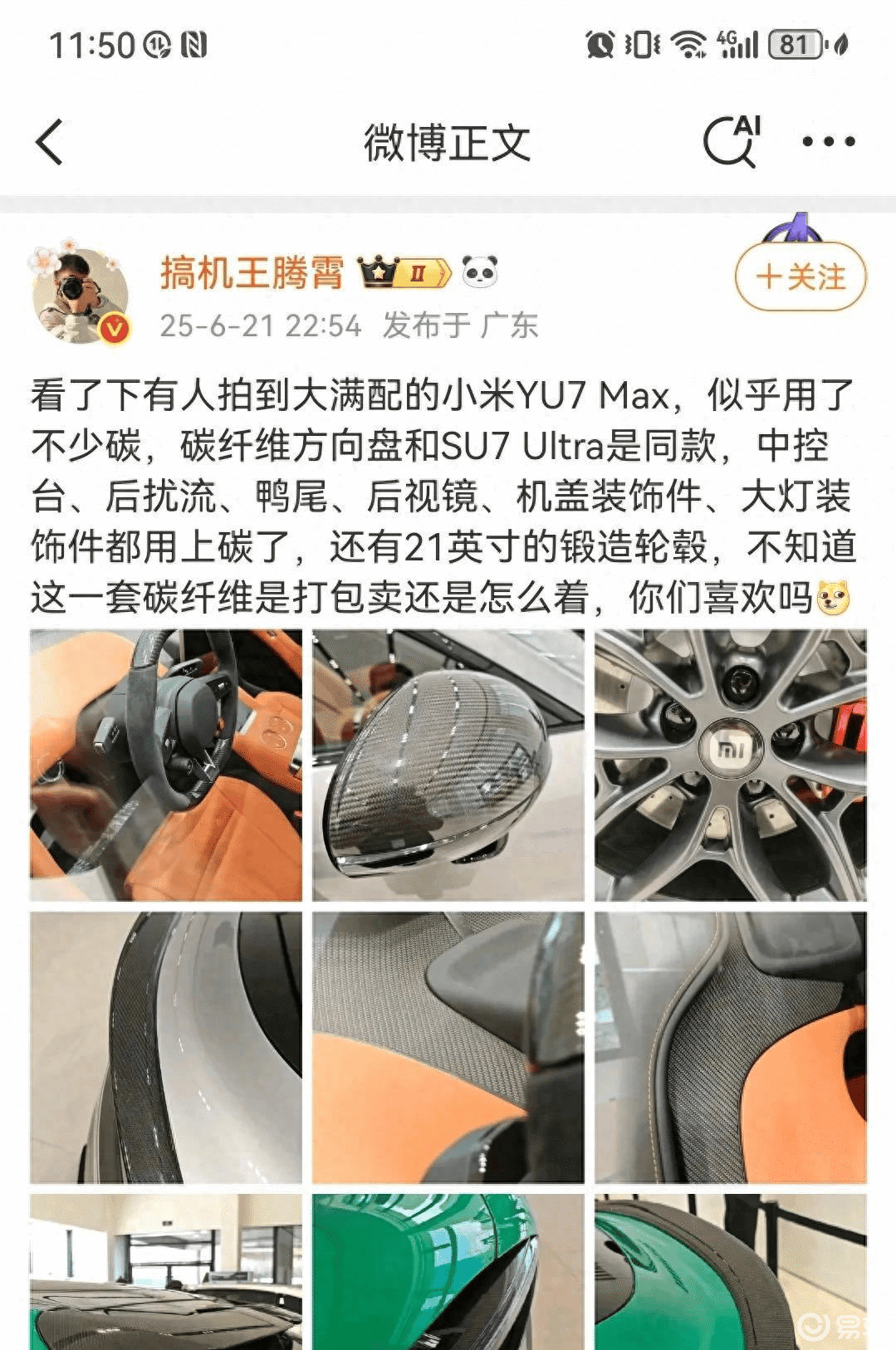Screen dimensions: 896x1350
Task: Open 搞机王腾霄's profile avatar
Action: coord(80,294)
